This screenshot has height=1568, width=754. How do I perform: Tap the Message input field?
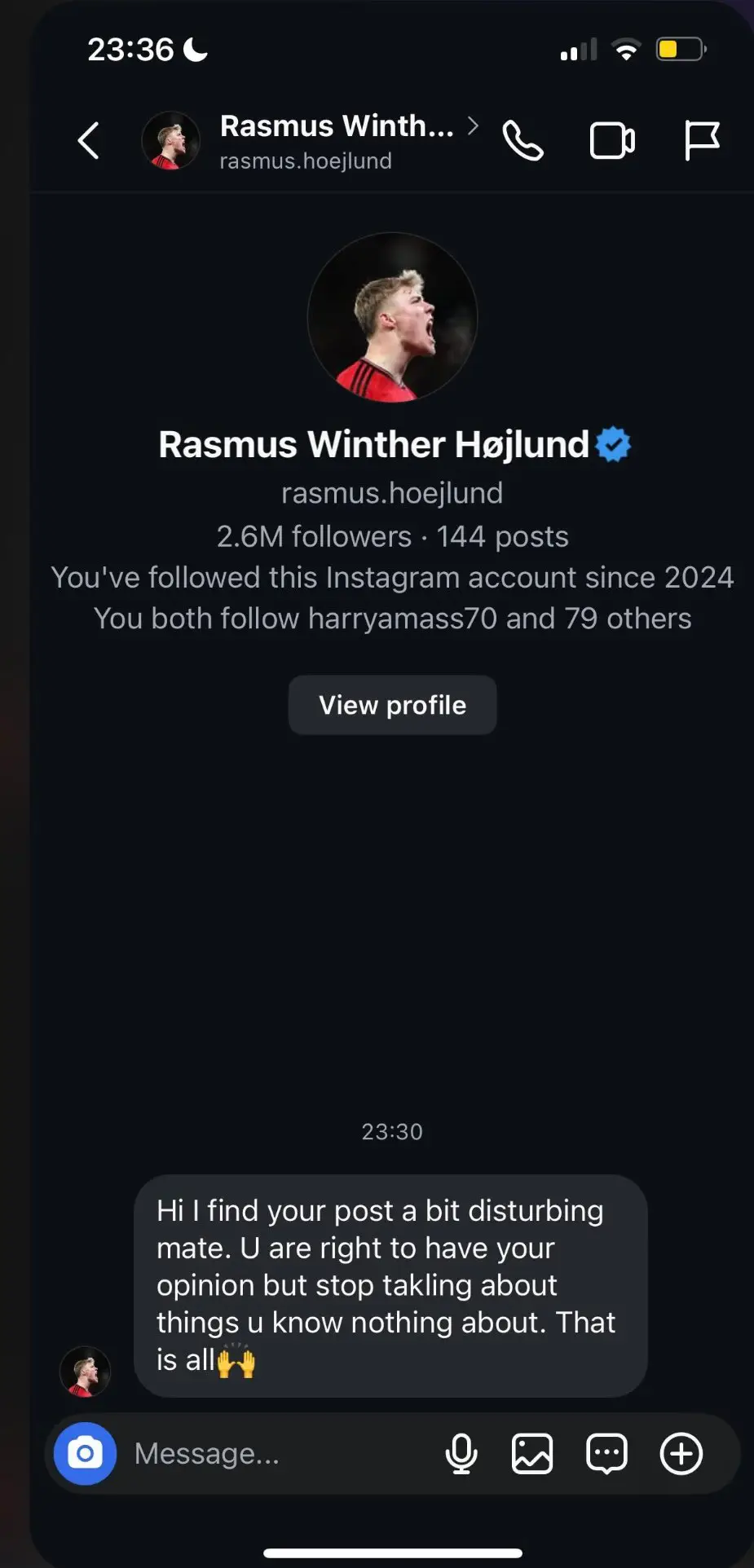[245, 1453]
